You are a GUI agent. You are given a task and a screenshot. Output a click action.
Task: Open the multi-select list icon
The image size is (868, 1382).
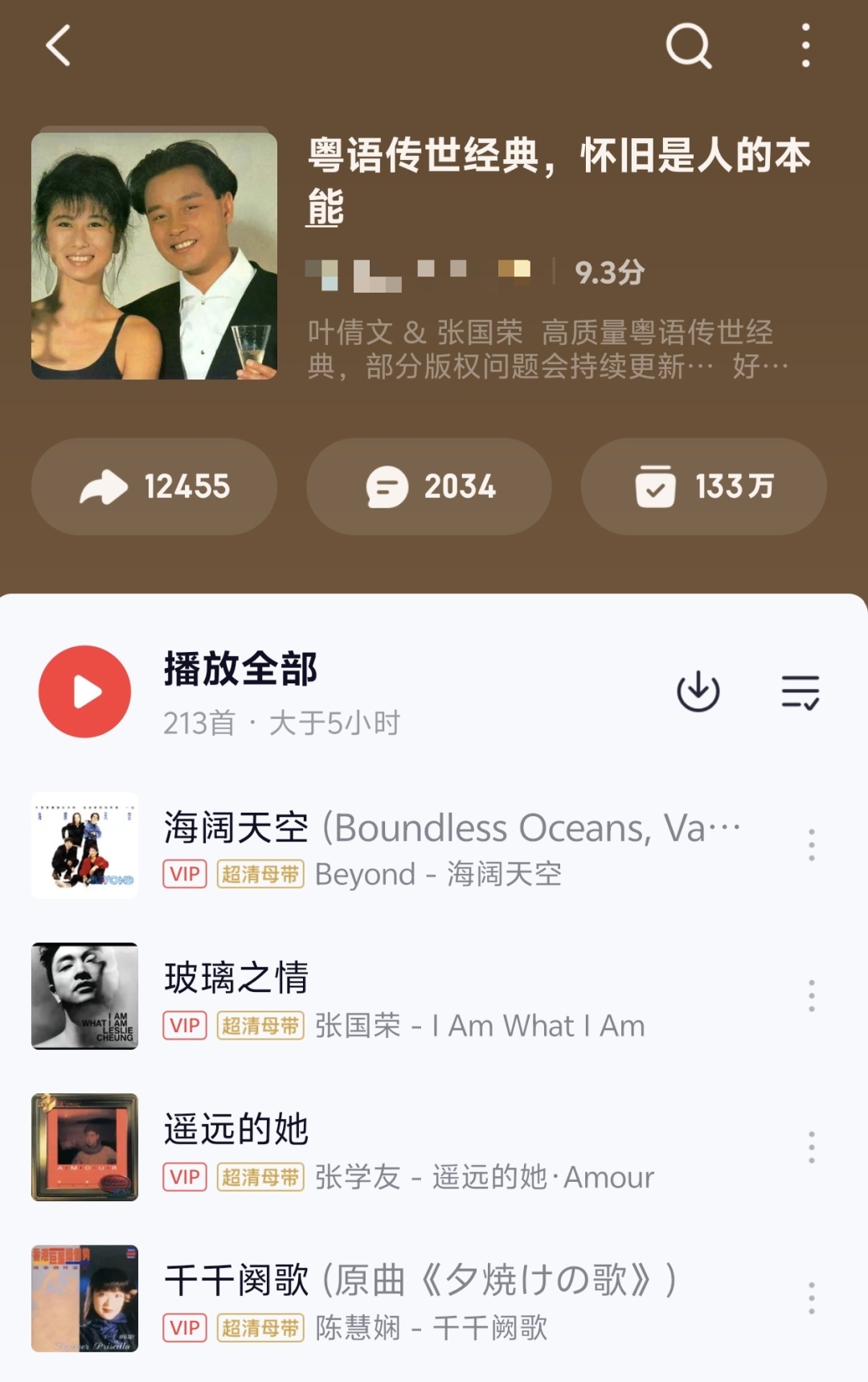[x=800, y=691]
